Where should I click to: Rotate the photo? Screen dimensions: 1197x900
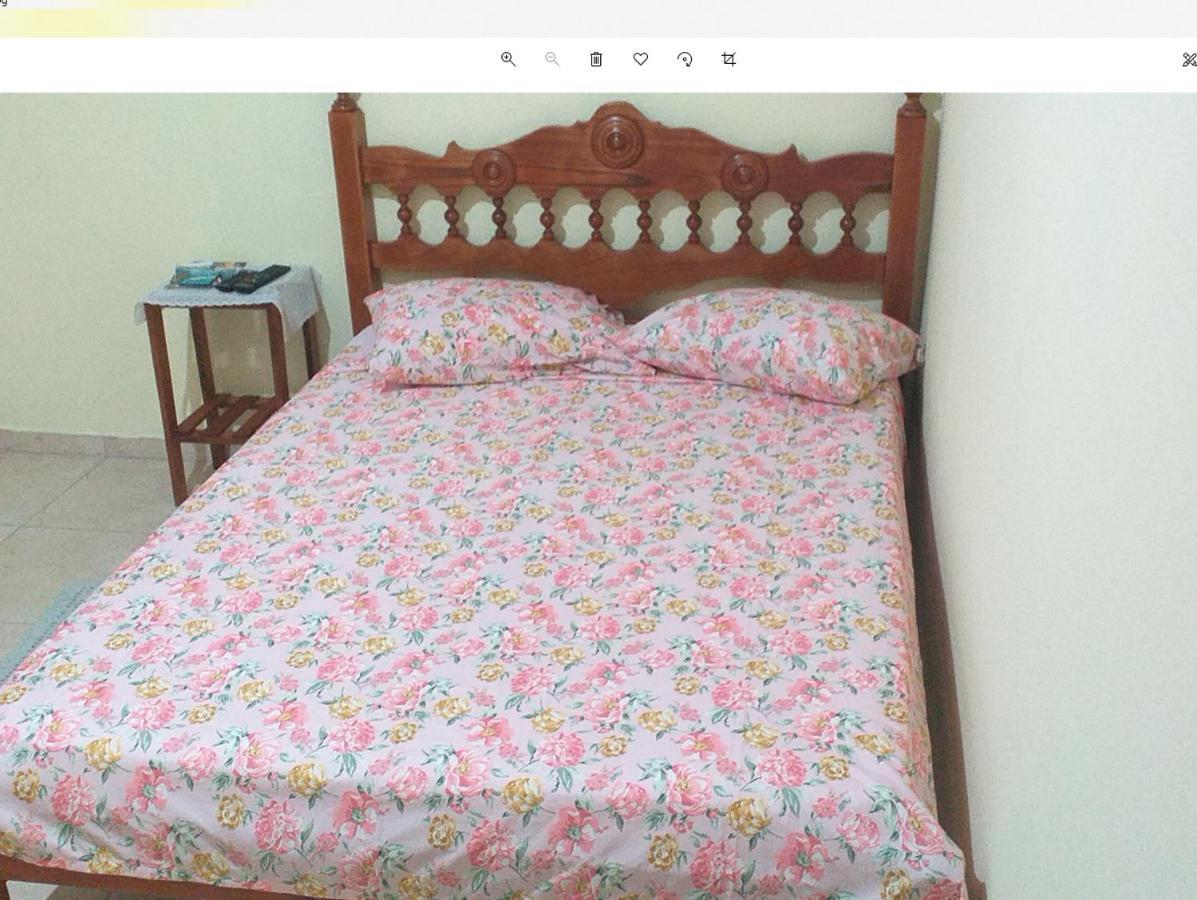click(685, 59)
